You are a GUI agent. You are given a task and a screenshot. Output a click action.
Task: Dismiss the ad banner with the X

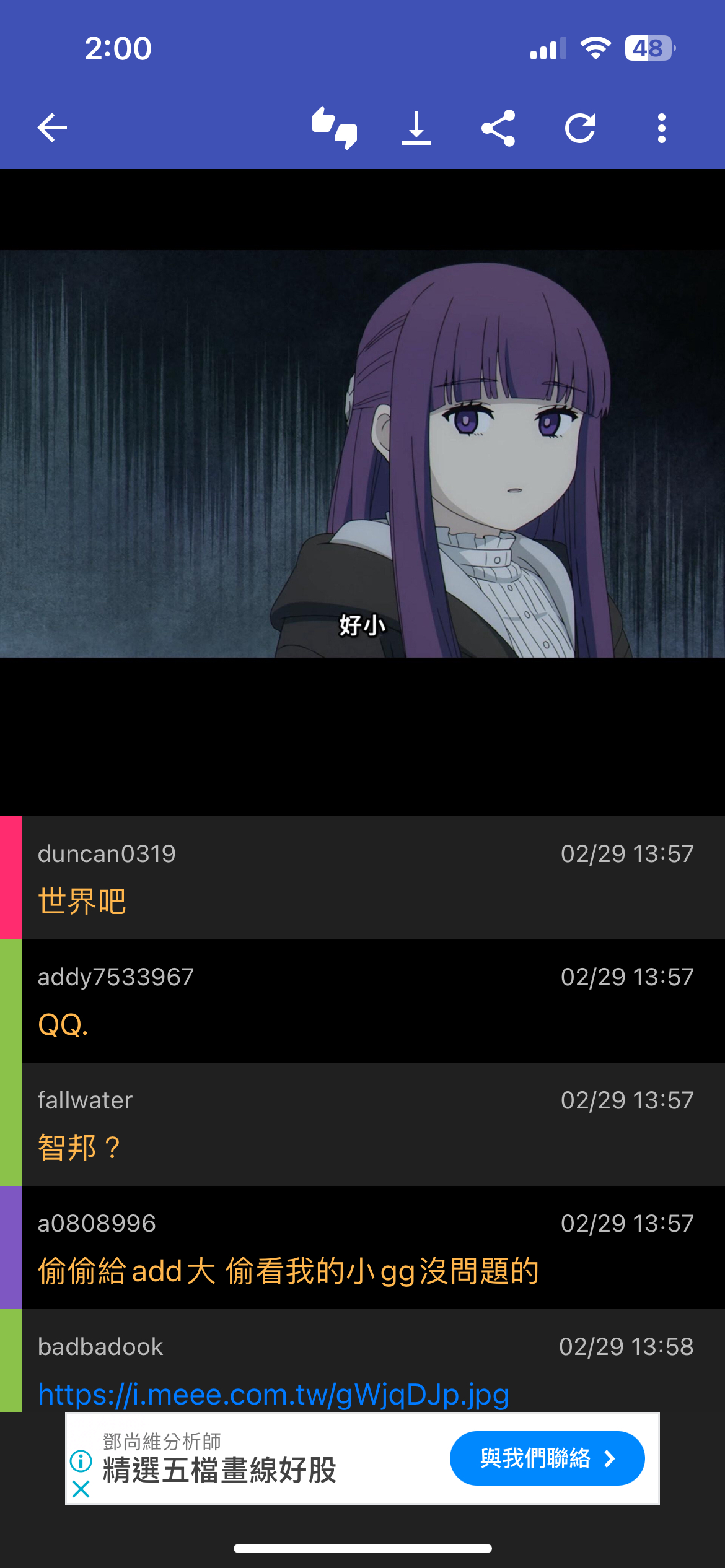(x=81, y=1489)
